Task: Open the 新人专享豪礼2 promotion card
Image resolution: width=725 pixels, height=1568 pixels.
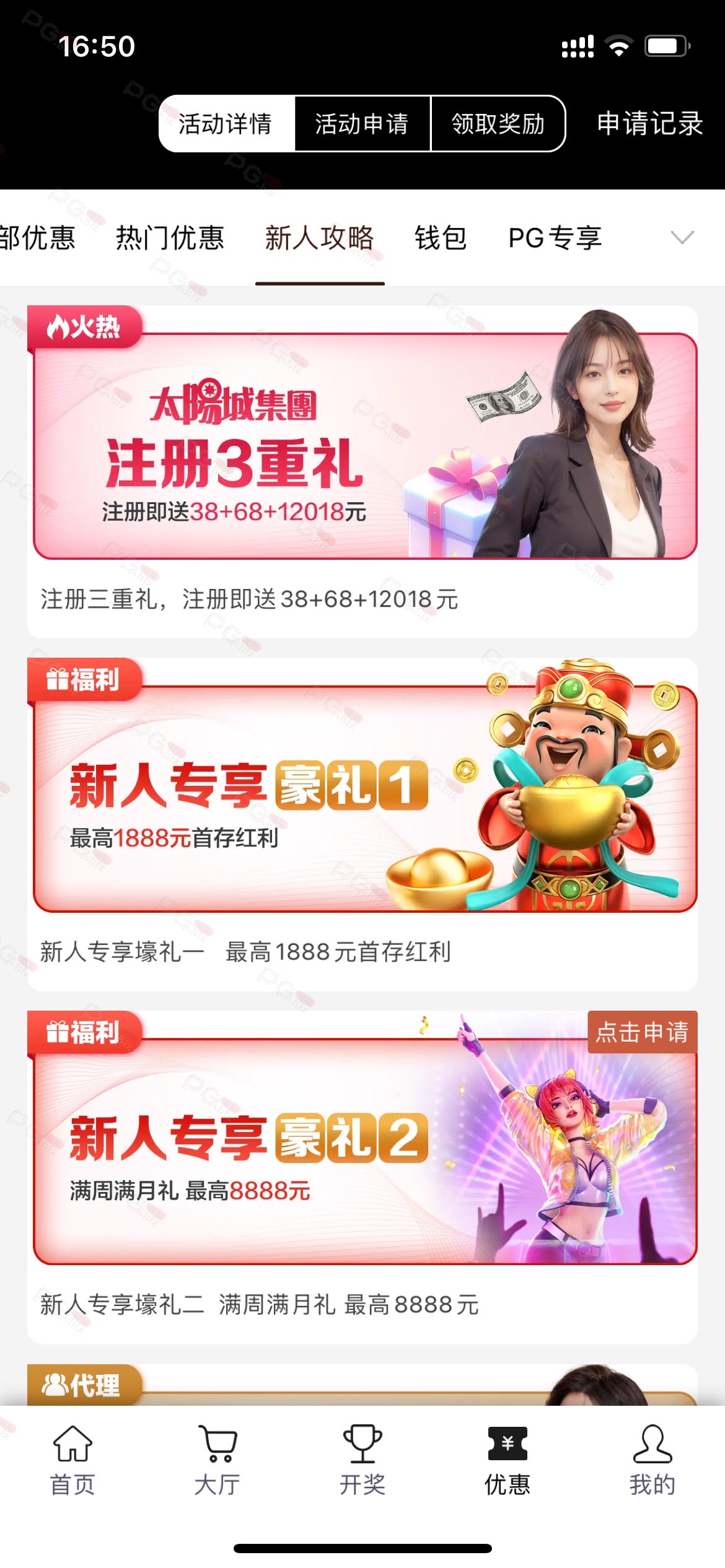Action: click(362, 1177)
